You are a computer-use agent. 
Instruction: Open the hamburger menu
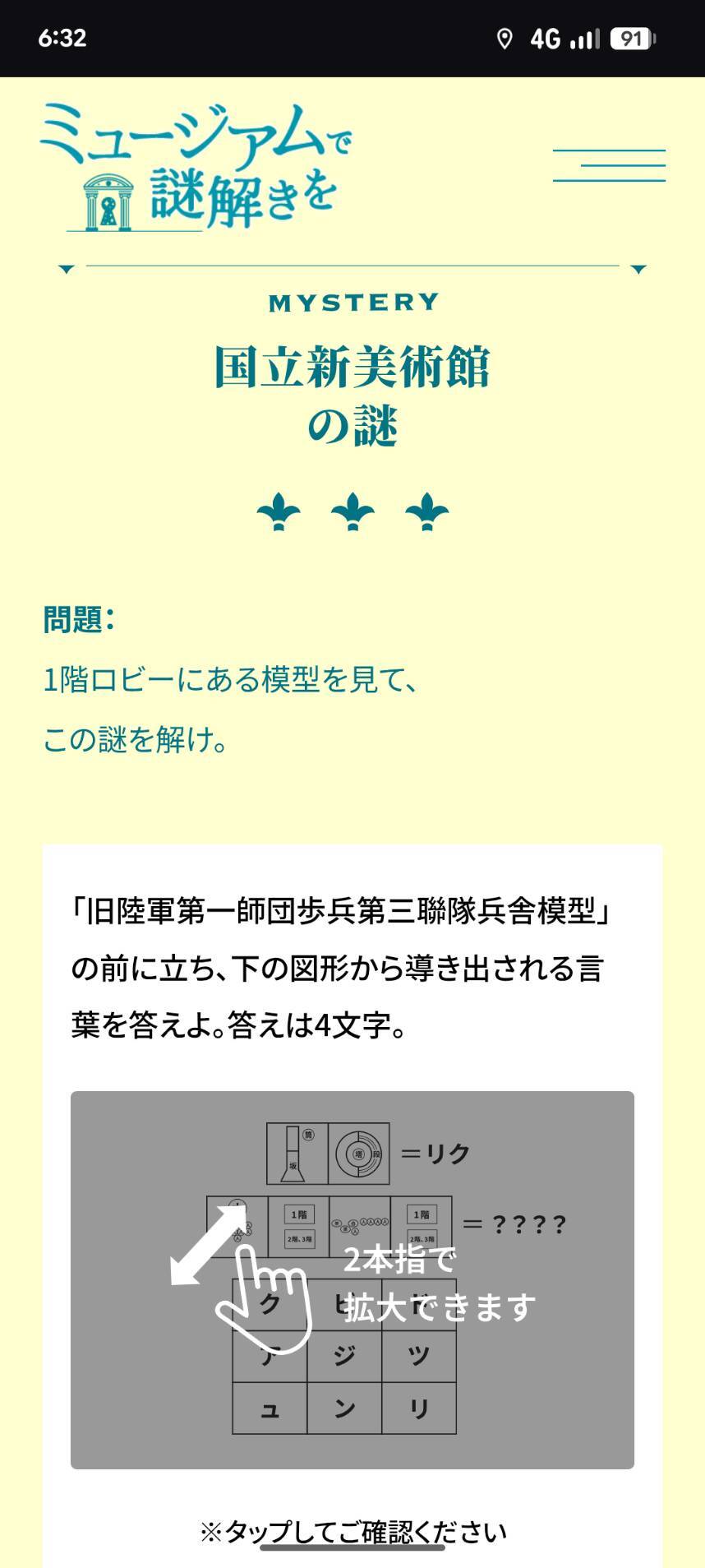coord(609,165)
